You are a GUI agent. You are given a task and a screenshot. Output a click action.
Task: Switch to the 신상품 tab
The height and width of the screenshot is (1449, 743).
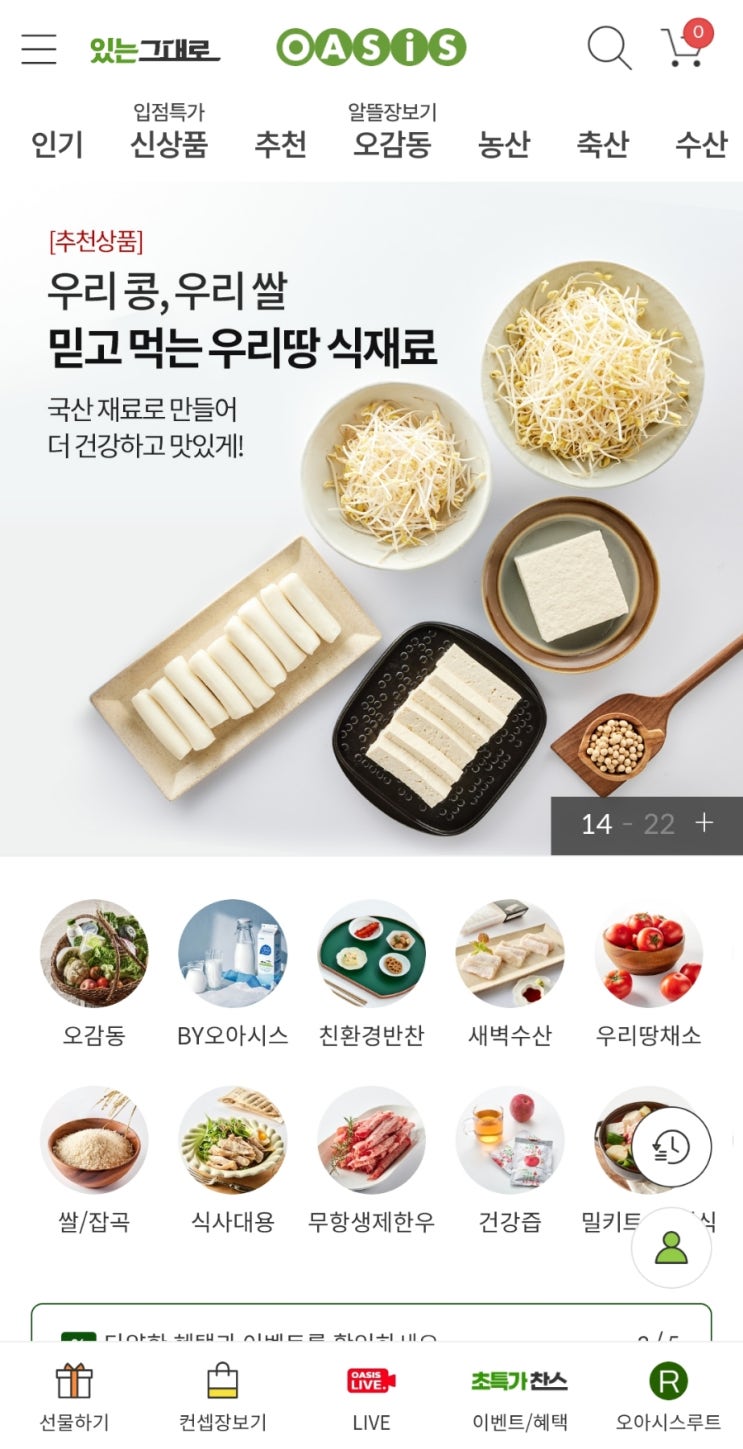point(169,144)
